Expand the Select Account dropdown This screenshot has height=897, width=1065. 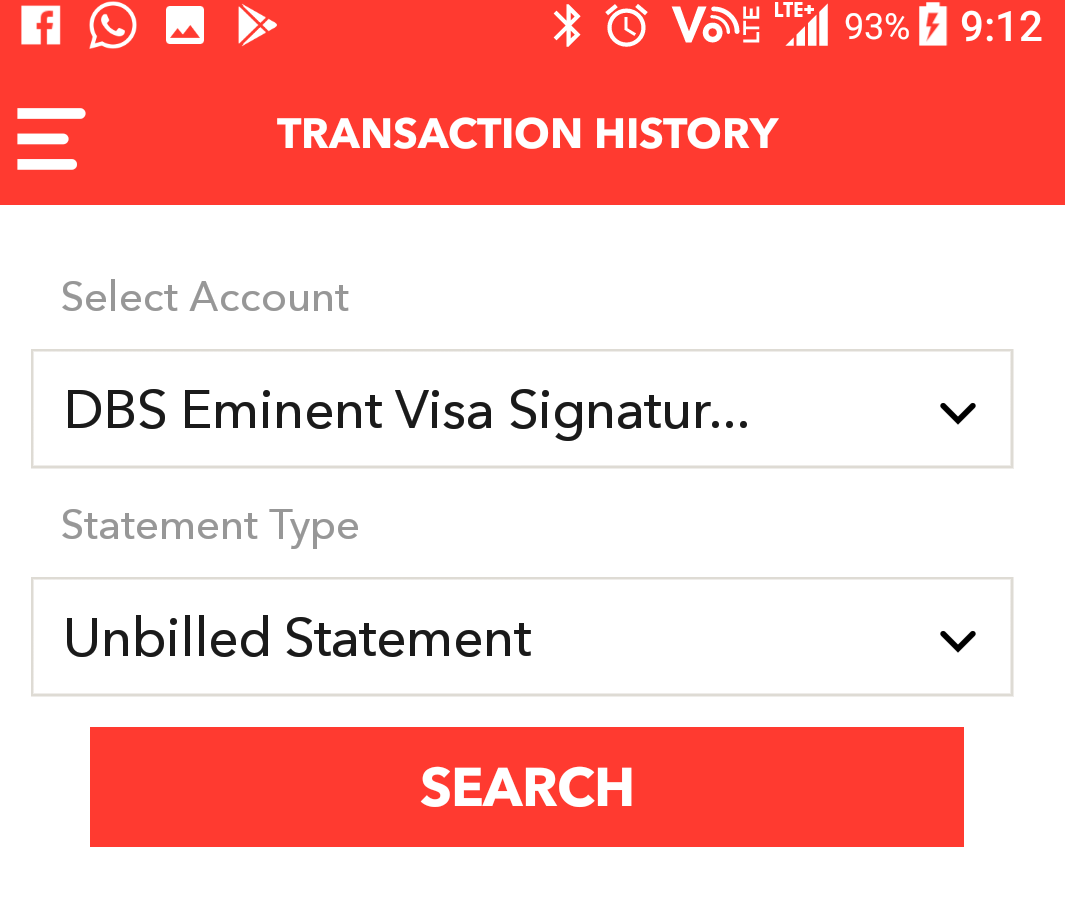tap(521, 409)
